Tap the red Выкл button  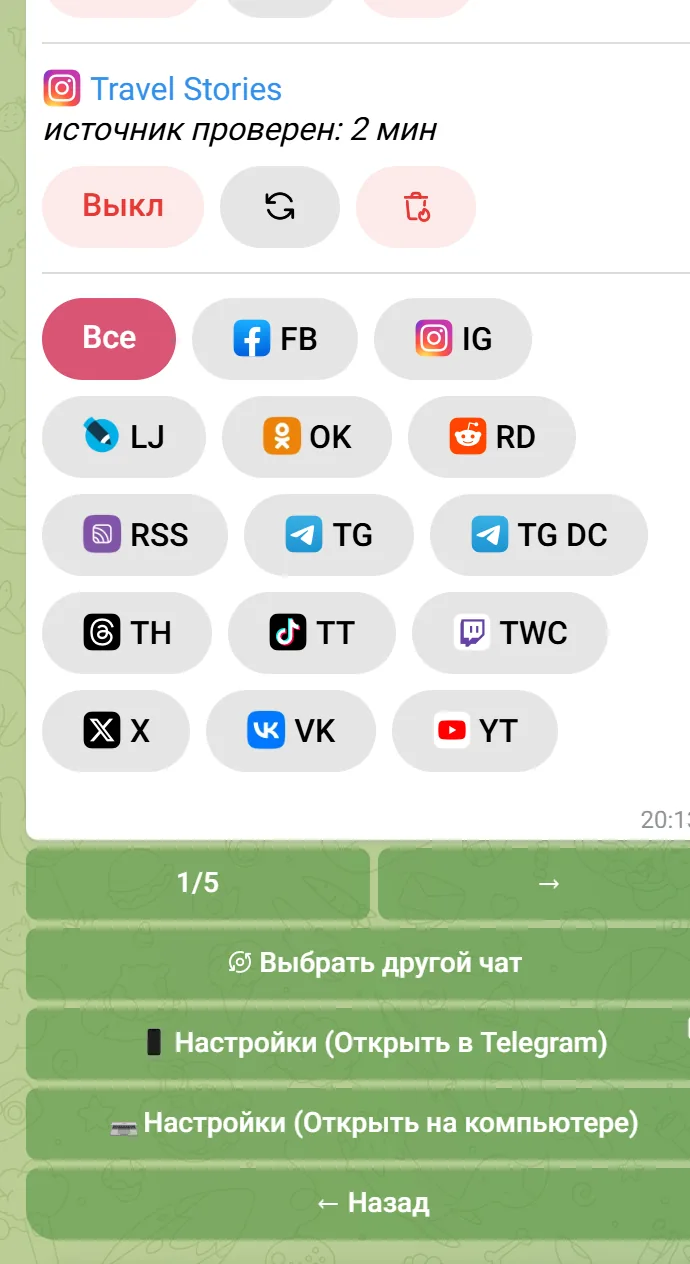pyautogui.click(x=123, y=207)
